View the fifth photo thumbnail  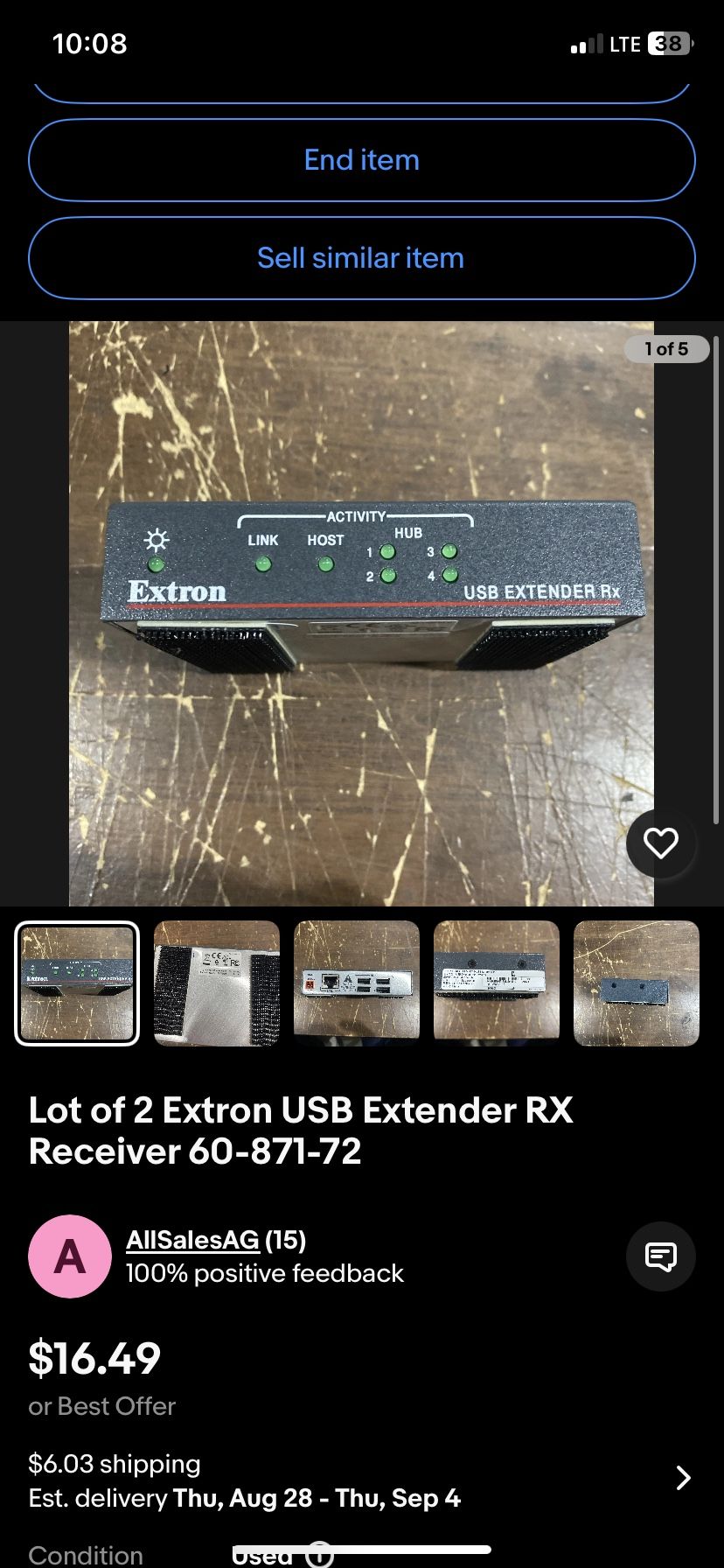(637, 983)
